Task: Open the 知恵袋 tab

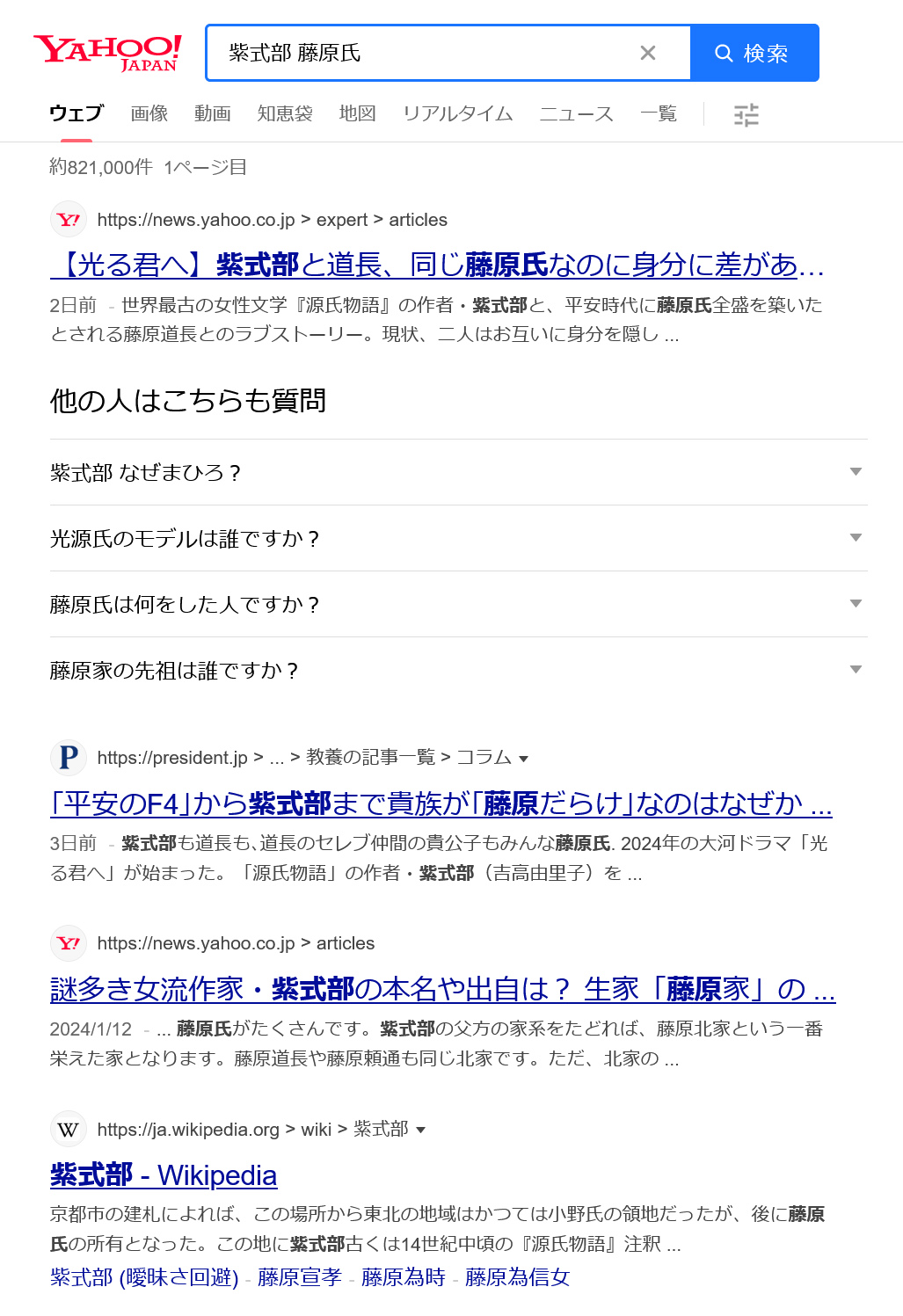Action: pos(285,113)
